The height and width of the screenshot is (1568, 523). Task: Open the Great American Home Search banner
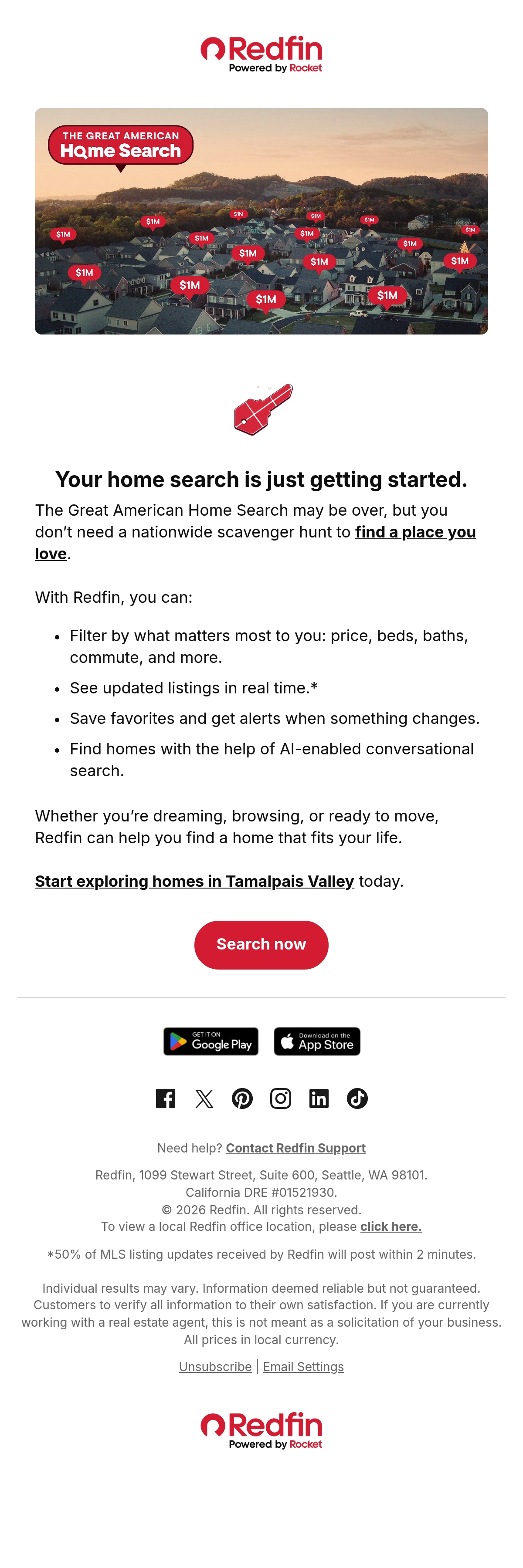261,221
